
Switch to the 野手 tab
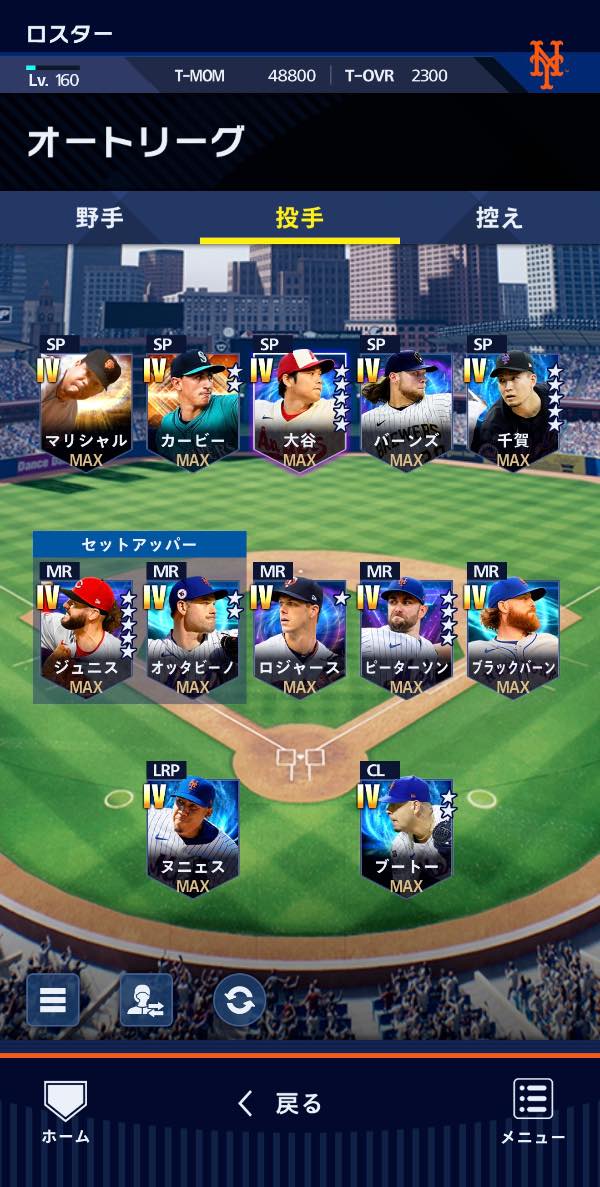pyautogui.click(x=100, y=217)
